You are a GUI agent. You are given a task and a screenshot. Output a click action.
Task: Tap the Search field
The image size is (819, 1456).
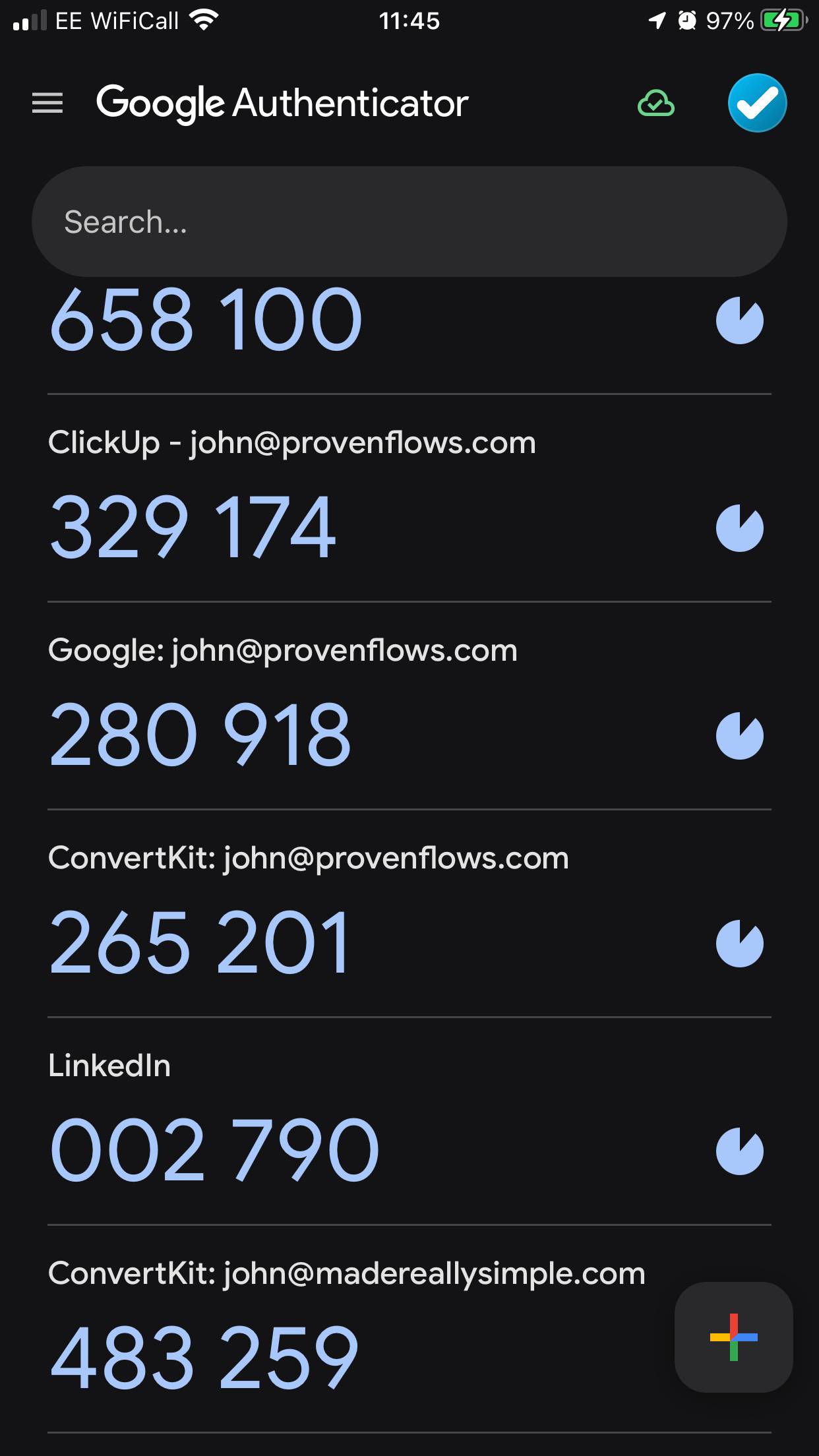click(x=409, y=222)
